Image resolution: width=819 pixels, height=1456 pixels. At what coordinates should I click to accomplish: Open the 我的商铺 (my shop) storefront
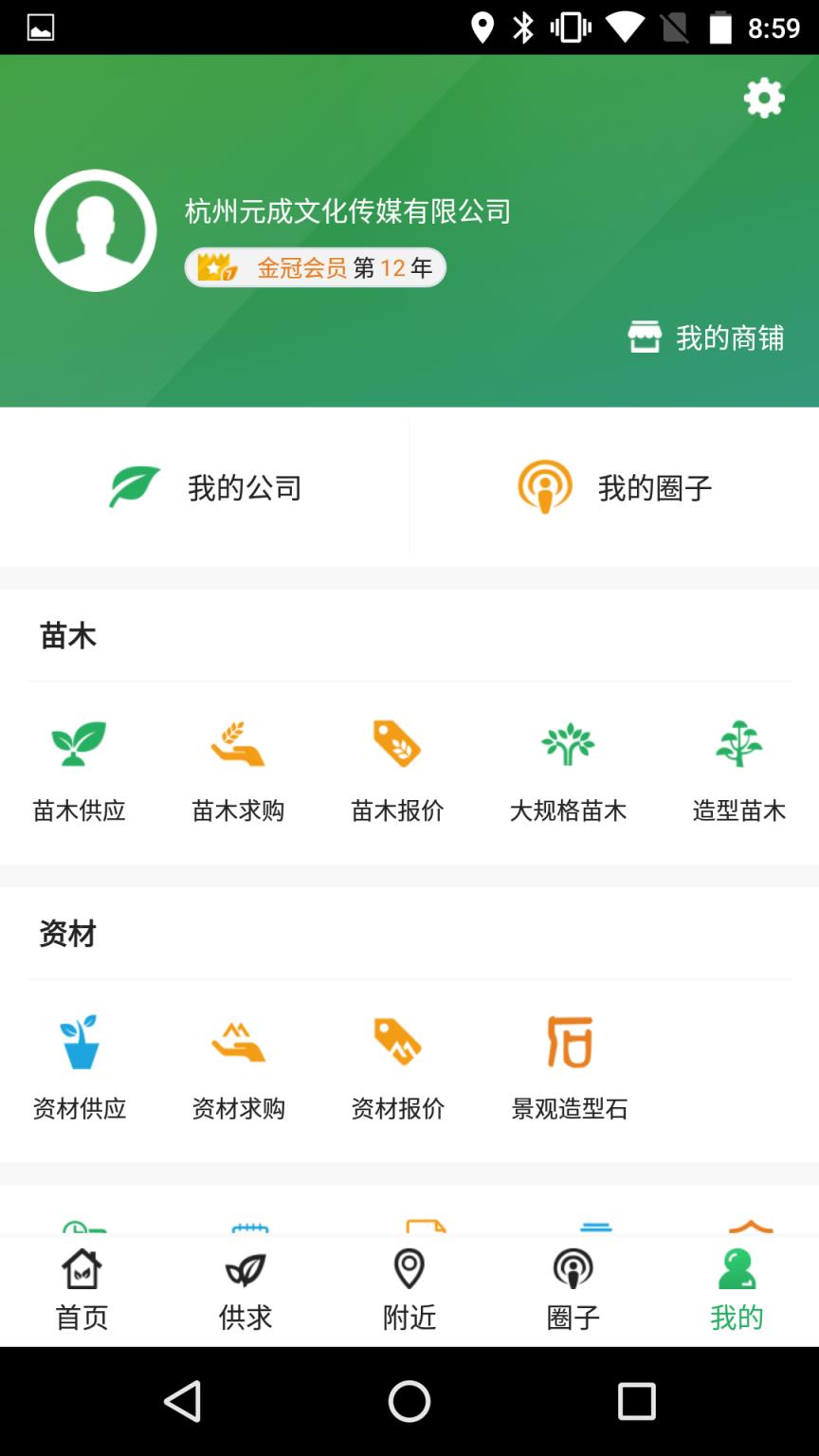(705, 337)
